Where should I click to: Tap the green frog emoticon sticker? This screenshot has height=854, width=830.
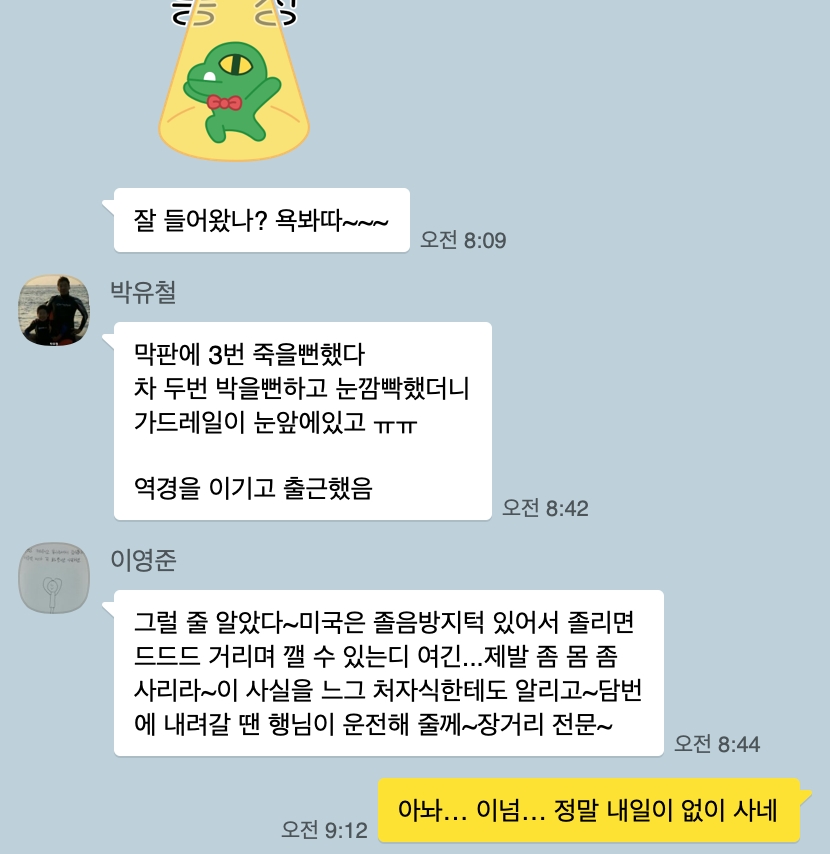[x=234, y=82]
